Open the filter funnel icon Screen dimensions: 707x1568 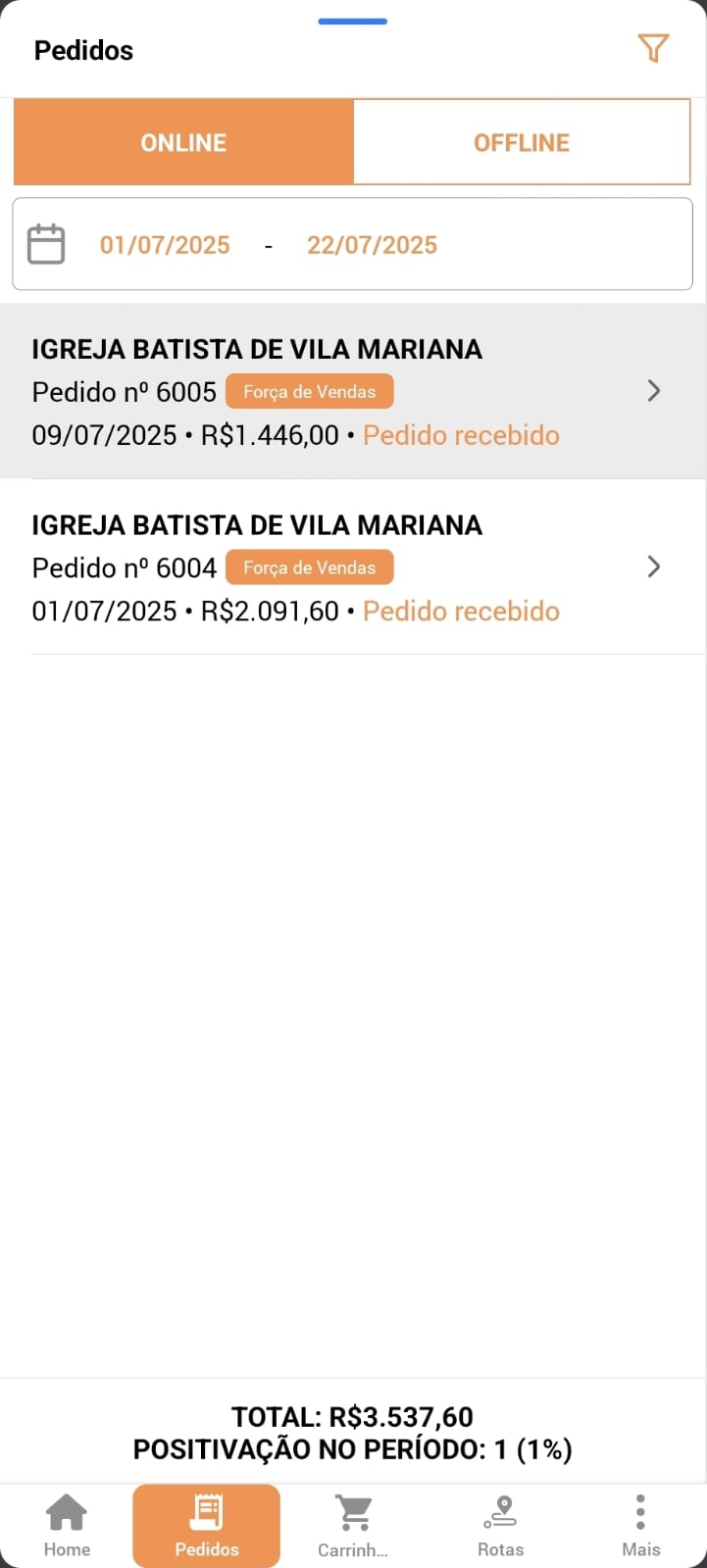tap(653, 48)
